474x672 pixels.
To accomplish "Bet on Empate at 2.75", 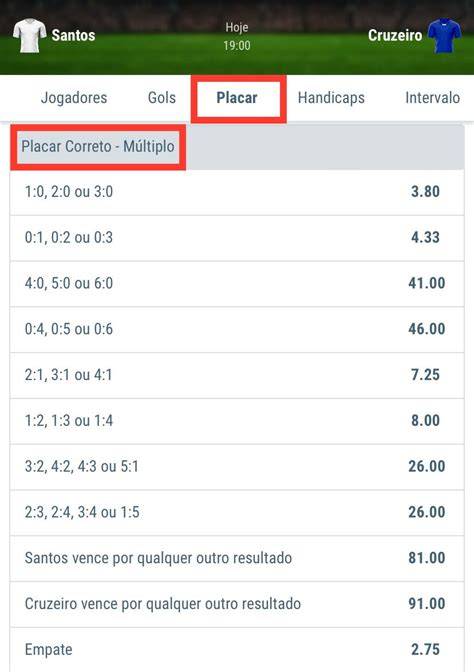I will click(237, 650).
